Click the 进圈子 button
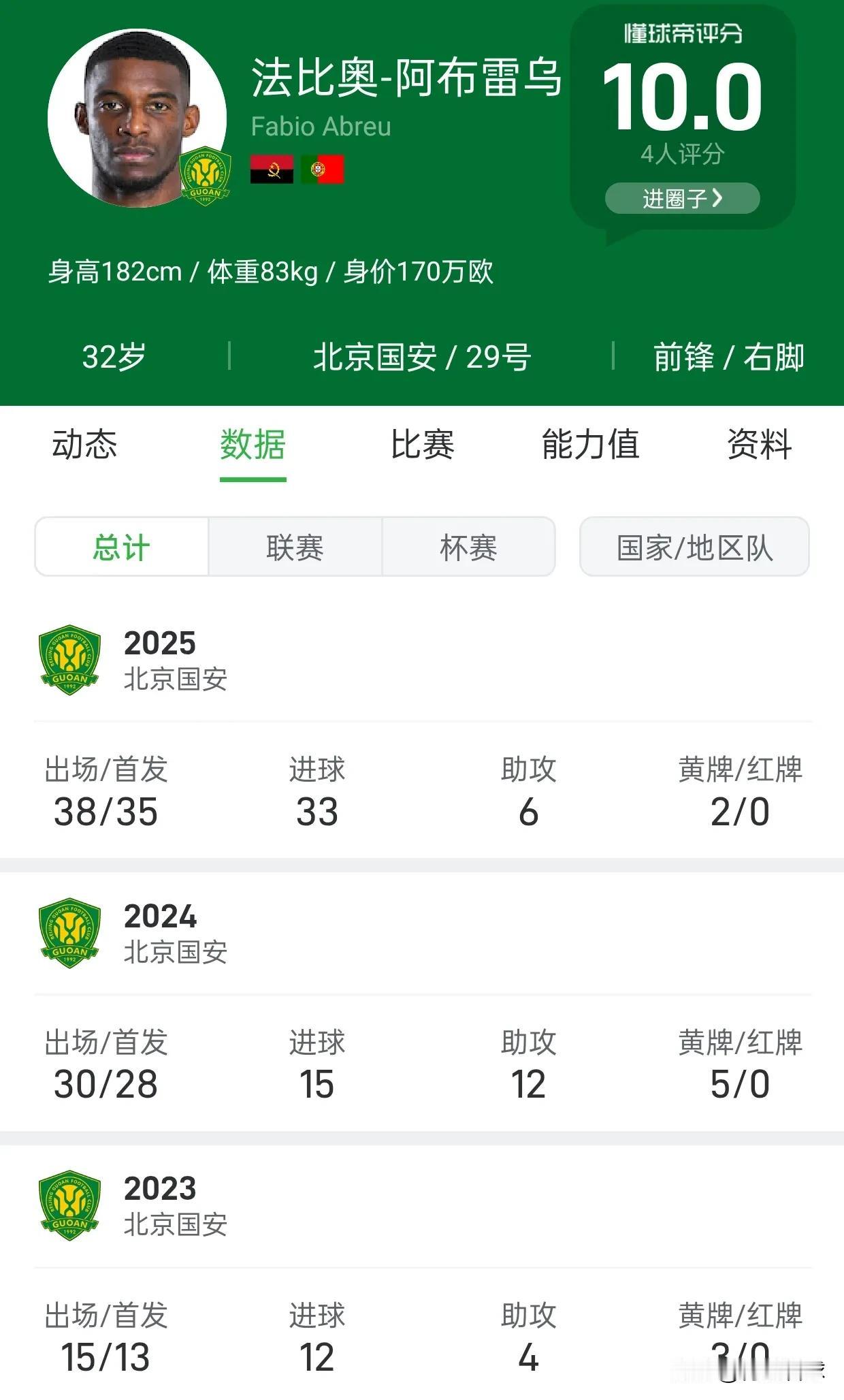 682,198
